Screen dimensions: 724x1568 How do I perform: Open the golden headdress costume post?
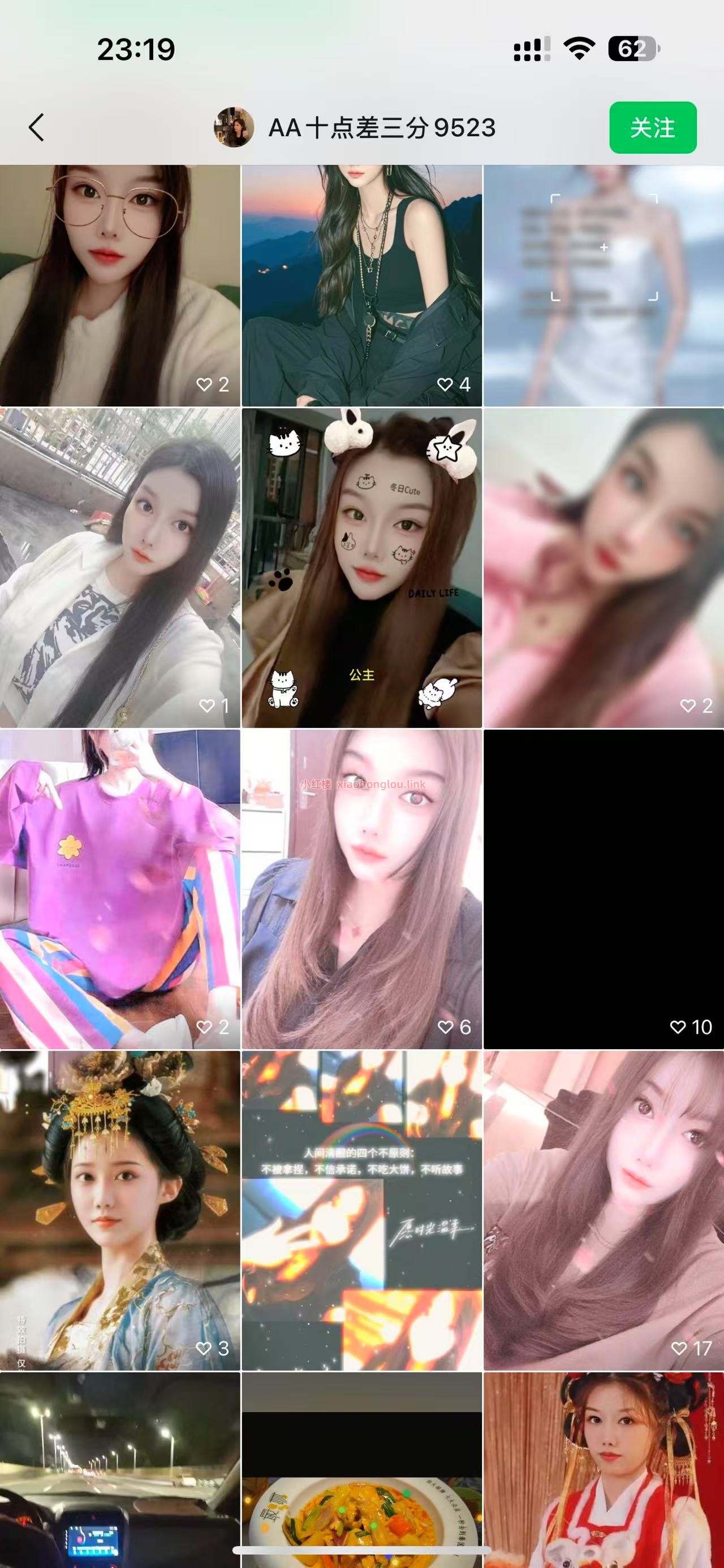[x=120, y=1210]
